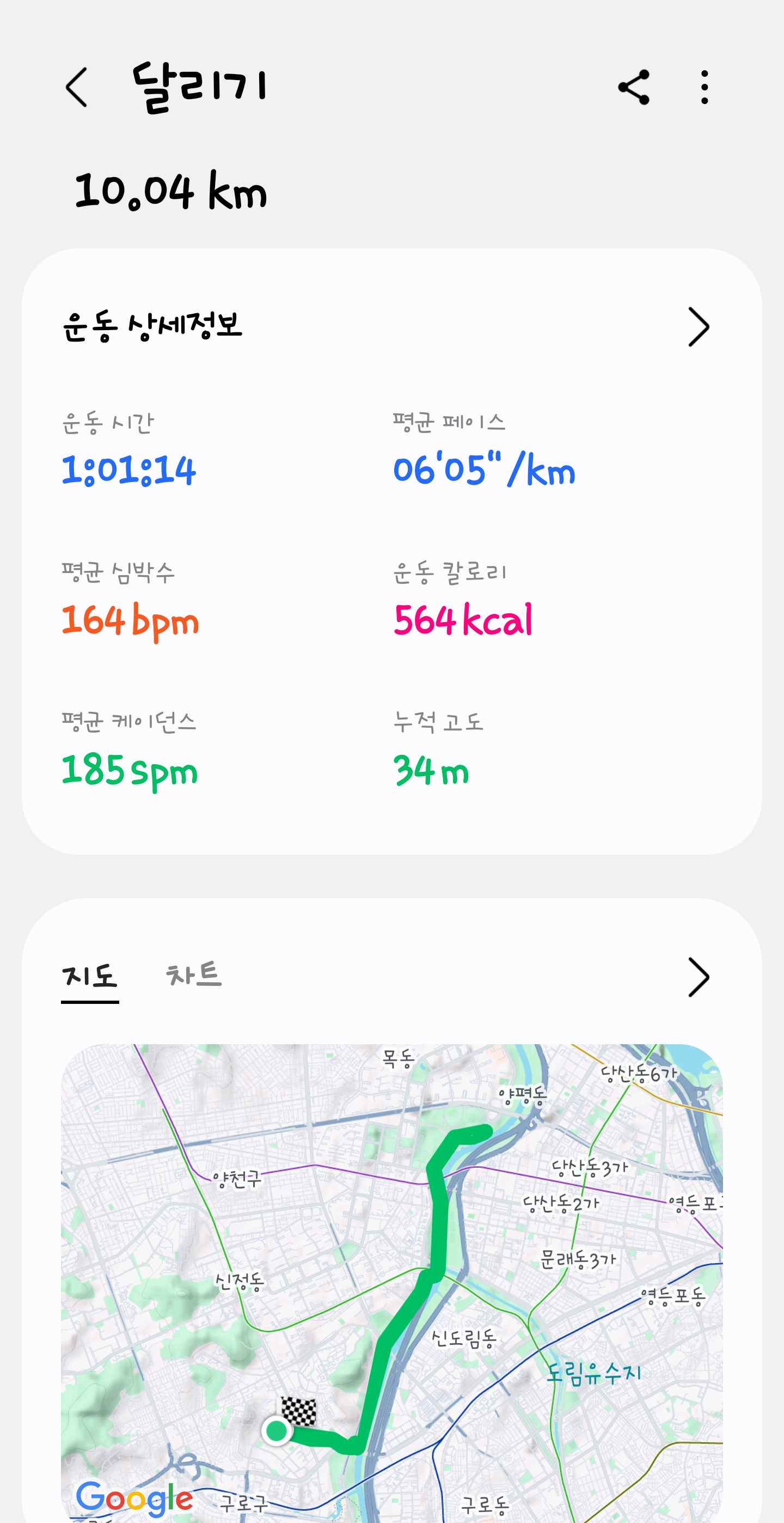Tap the heart rate value 164 bpm
The height and width of the screenshot is (1523, 784).
click(x=131, y=621)
